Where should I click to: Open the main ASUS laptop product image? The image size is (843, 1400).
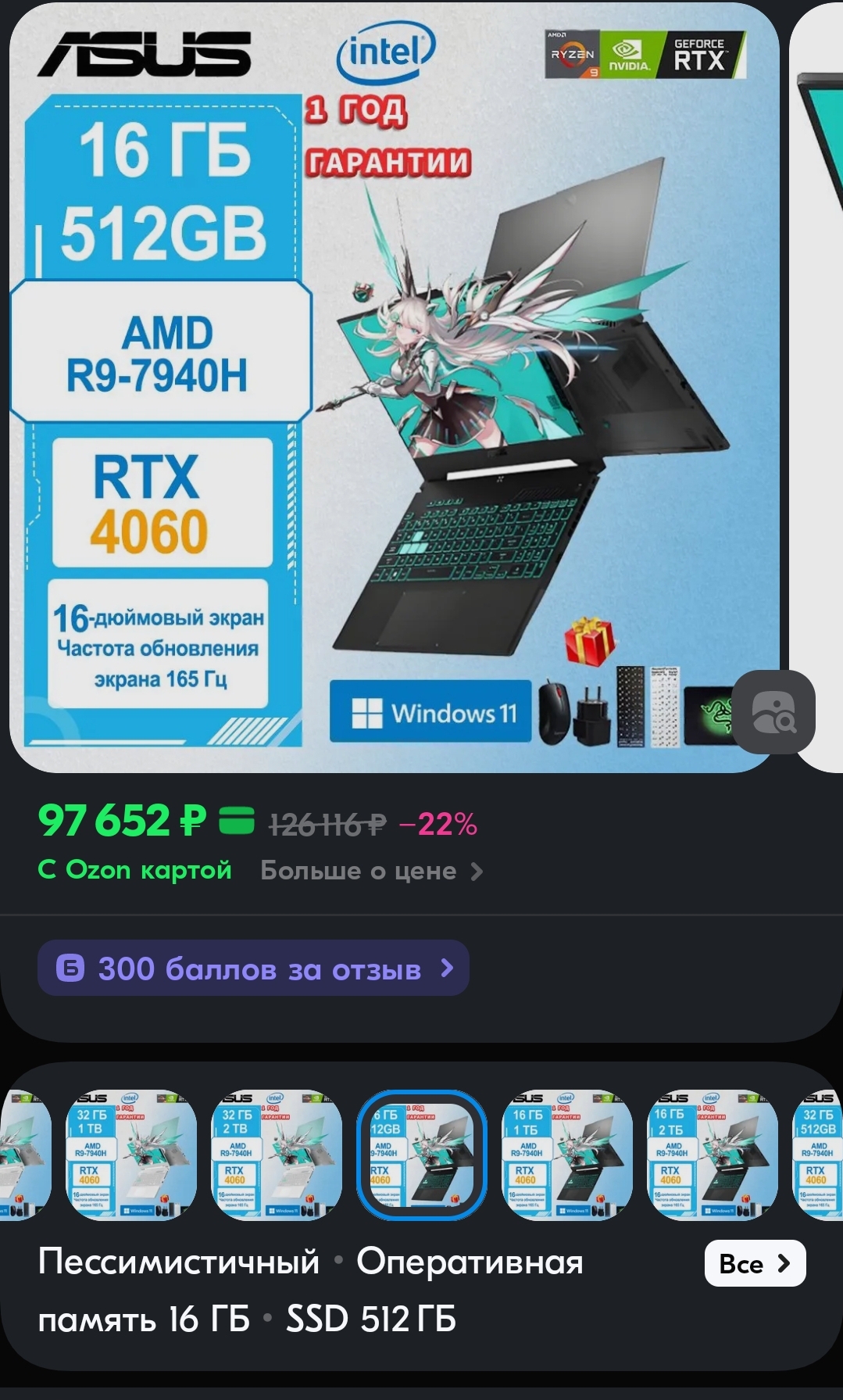(x=394, y=388)
